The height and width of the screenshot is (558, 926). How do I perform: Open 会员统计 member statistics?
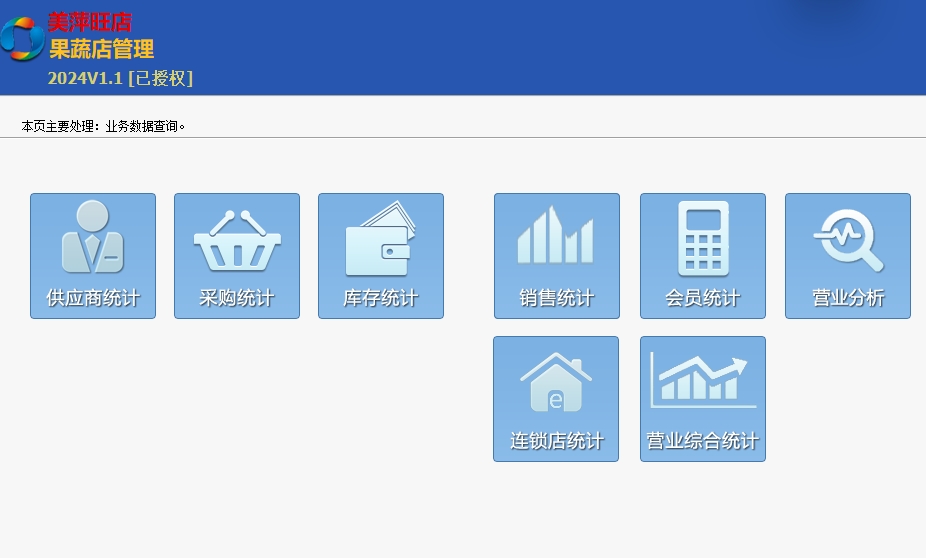(x=703, y=256)
